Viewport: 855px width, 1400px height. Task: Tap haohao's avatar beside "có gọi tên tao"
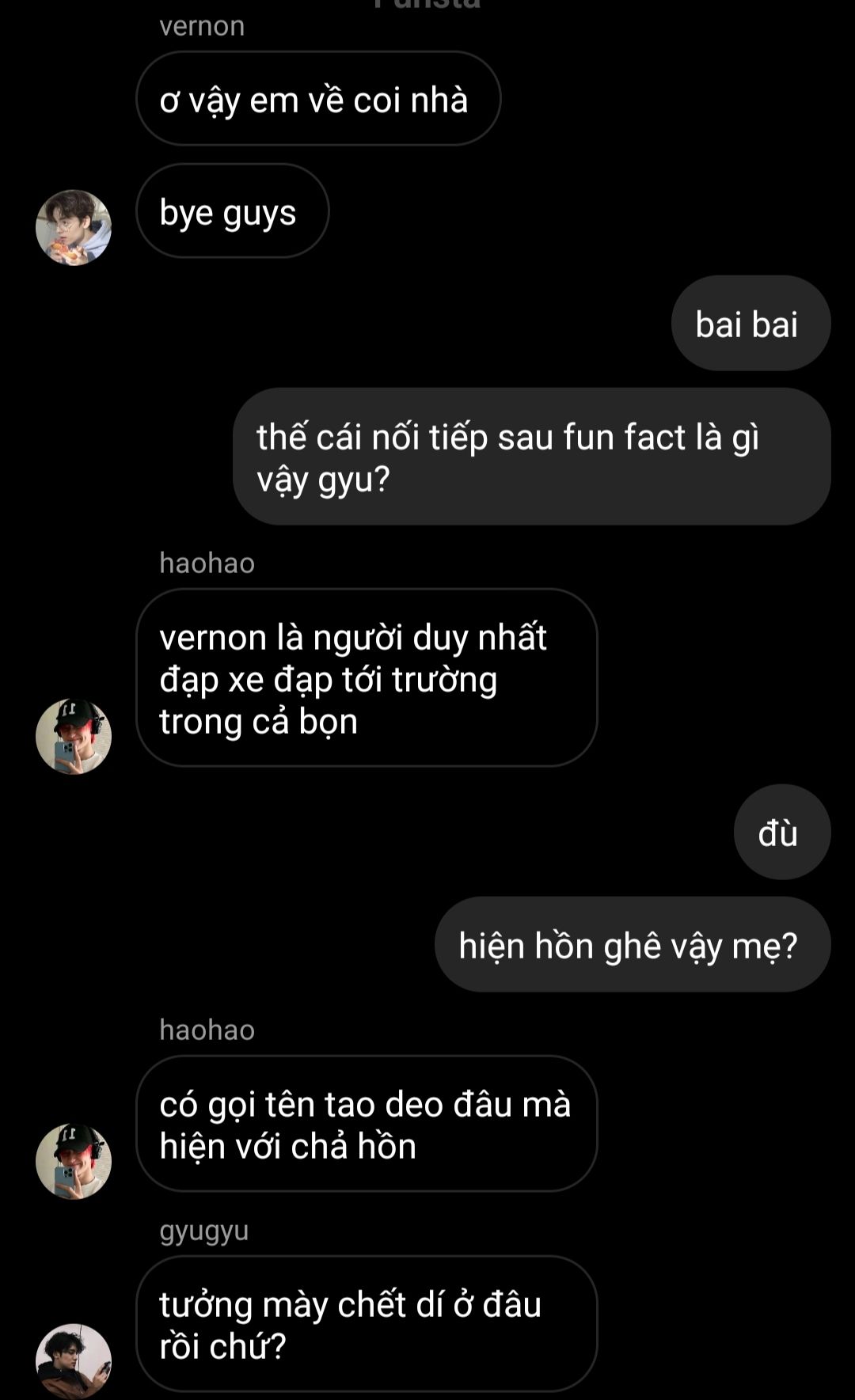[x=74, y=1161]
